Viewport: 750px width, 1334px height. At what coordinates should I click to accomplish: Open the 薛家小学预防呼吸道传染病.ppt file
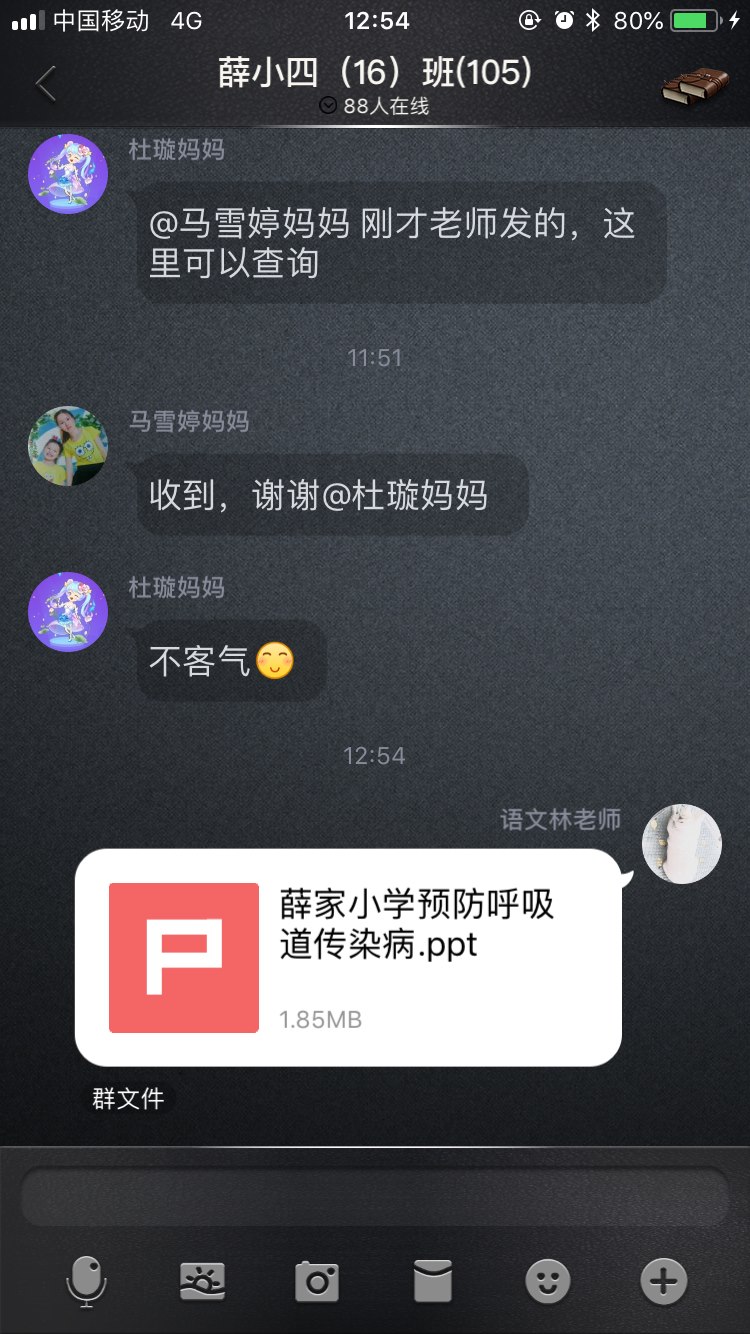[348, 957]
